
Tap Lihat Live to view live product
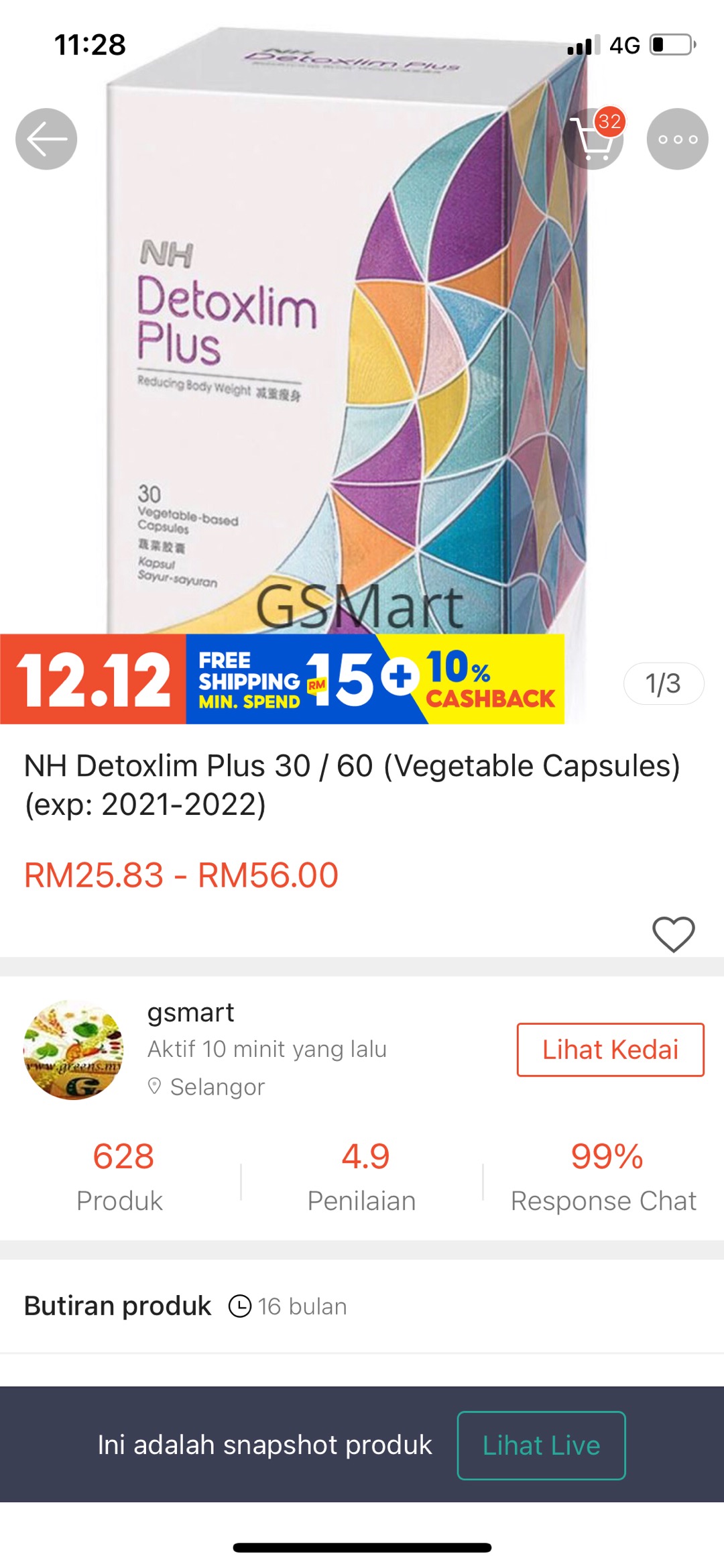[541, 1445]
